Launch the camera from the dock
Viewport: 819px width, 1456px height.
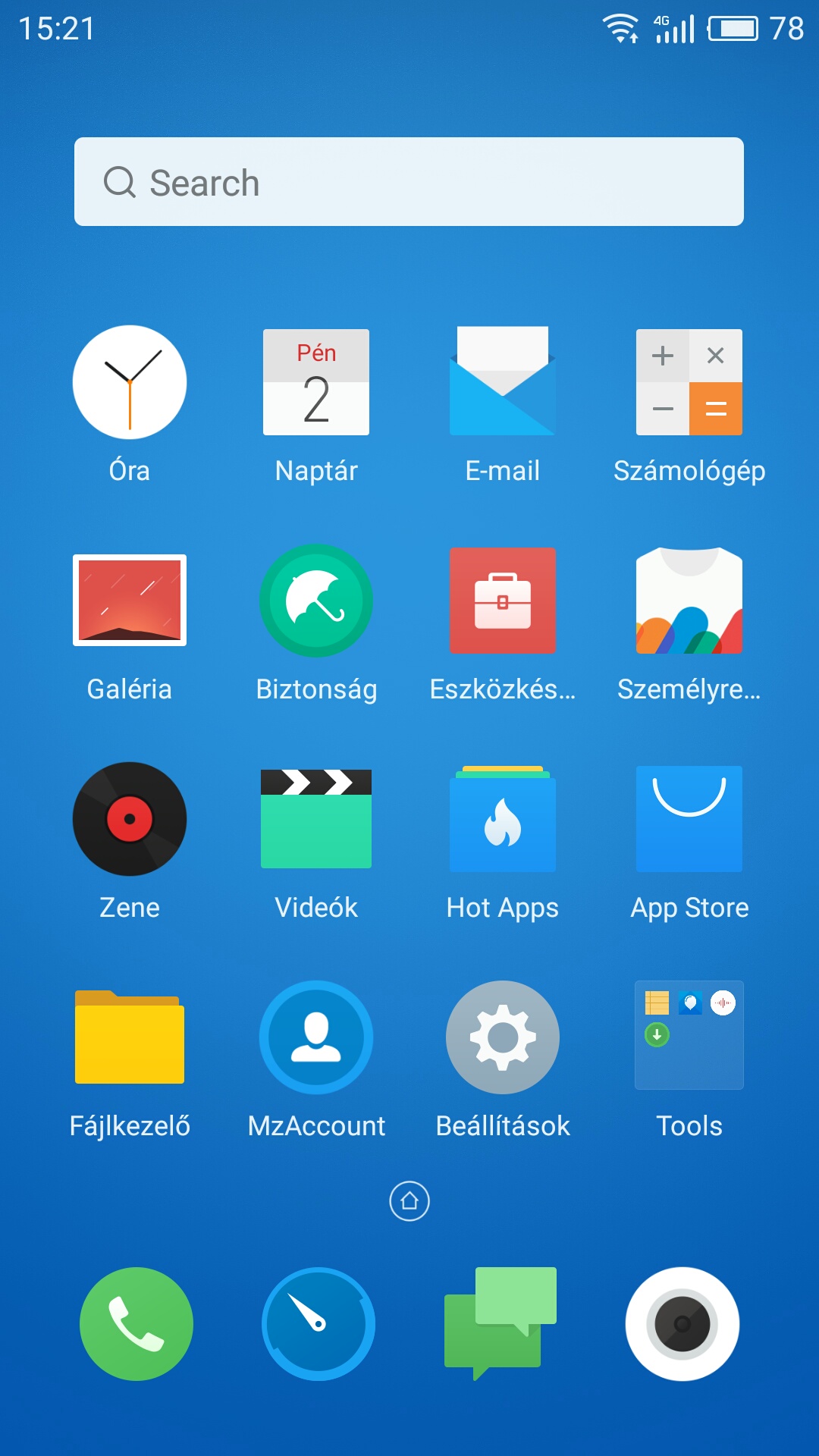tap(682, 1323)
